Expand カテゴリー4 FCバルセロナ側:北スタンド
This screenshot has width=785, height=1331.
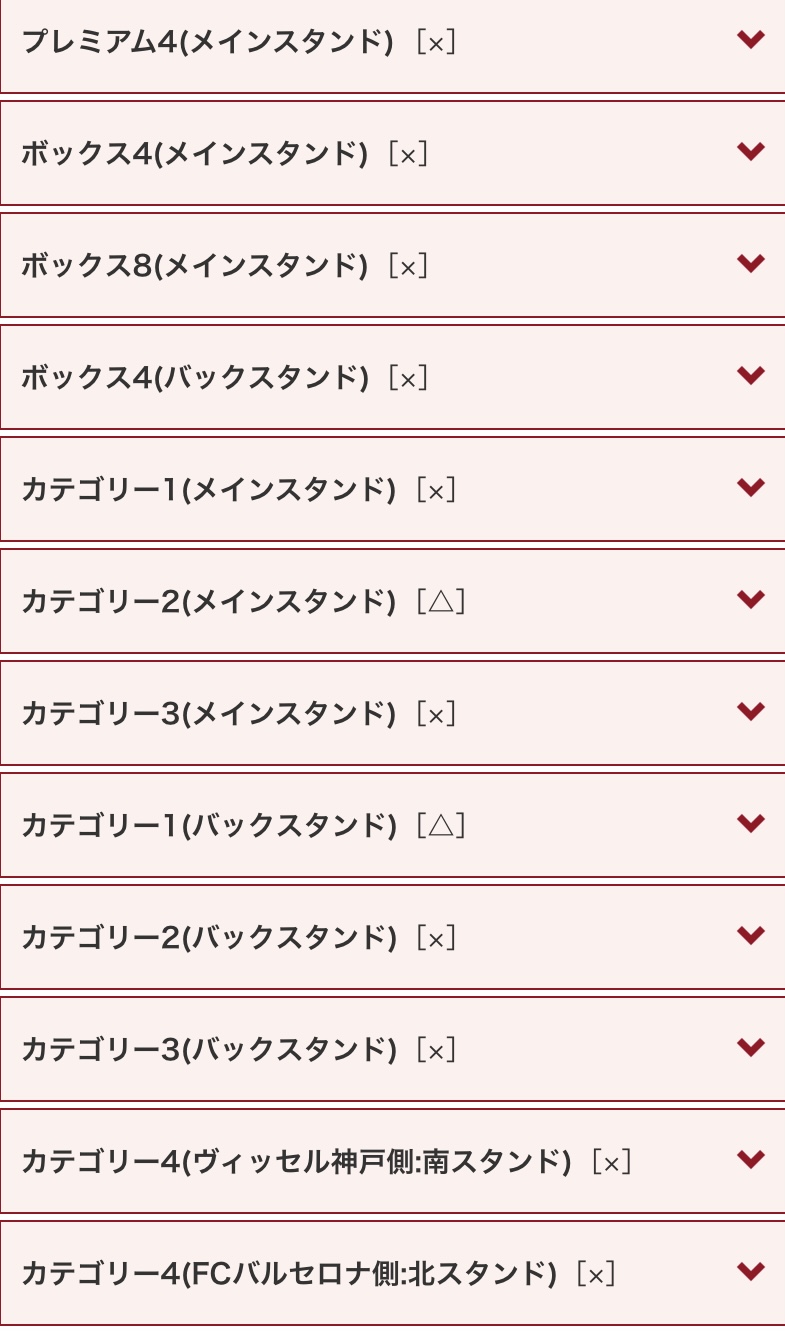[x=392, y=1273]
